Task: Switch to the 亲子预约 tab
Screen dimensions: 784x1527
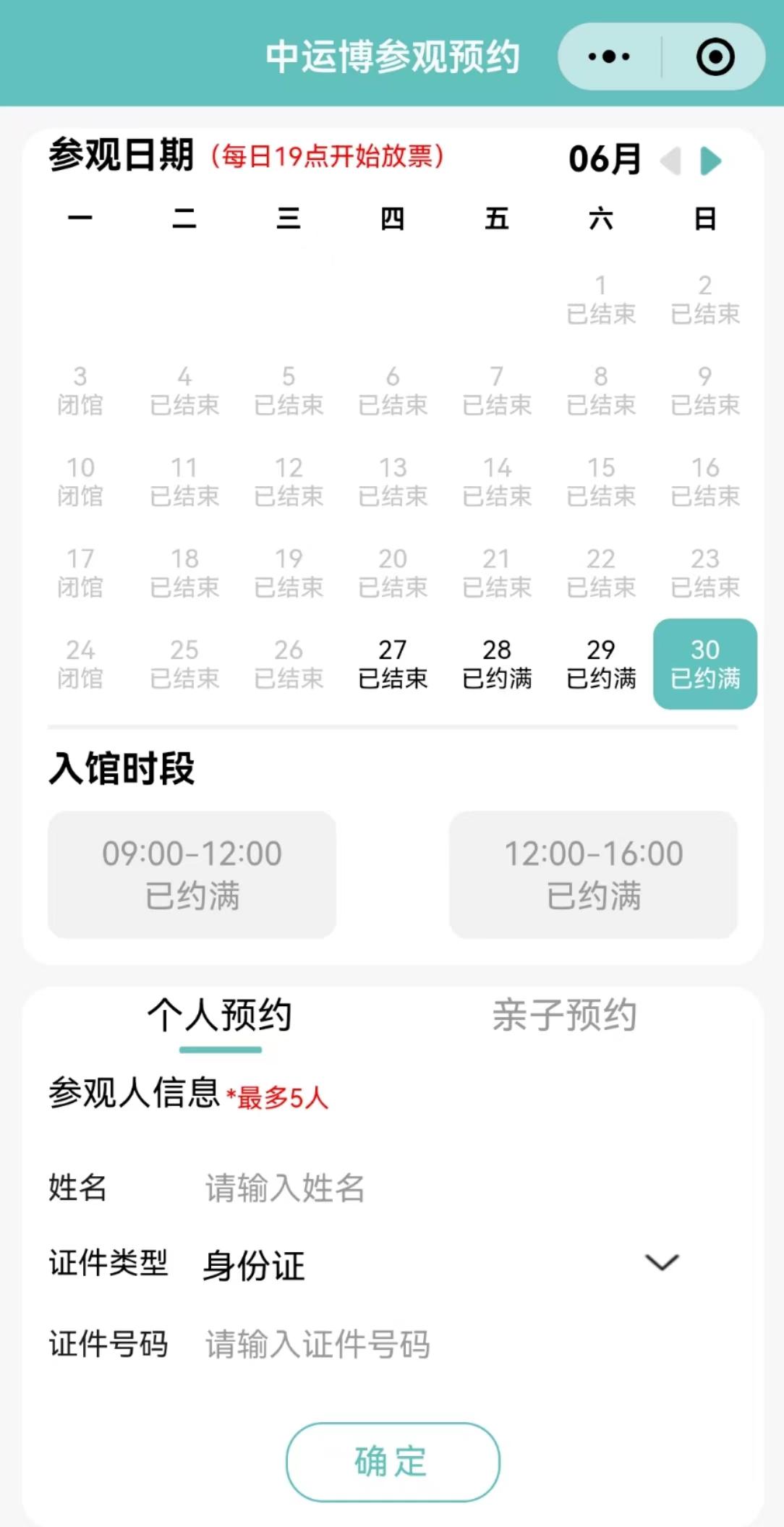Action: point(564,1016)
